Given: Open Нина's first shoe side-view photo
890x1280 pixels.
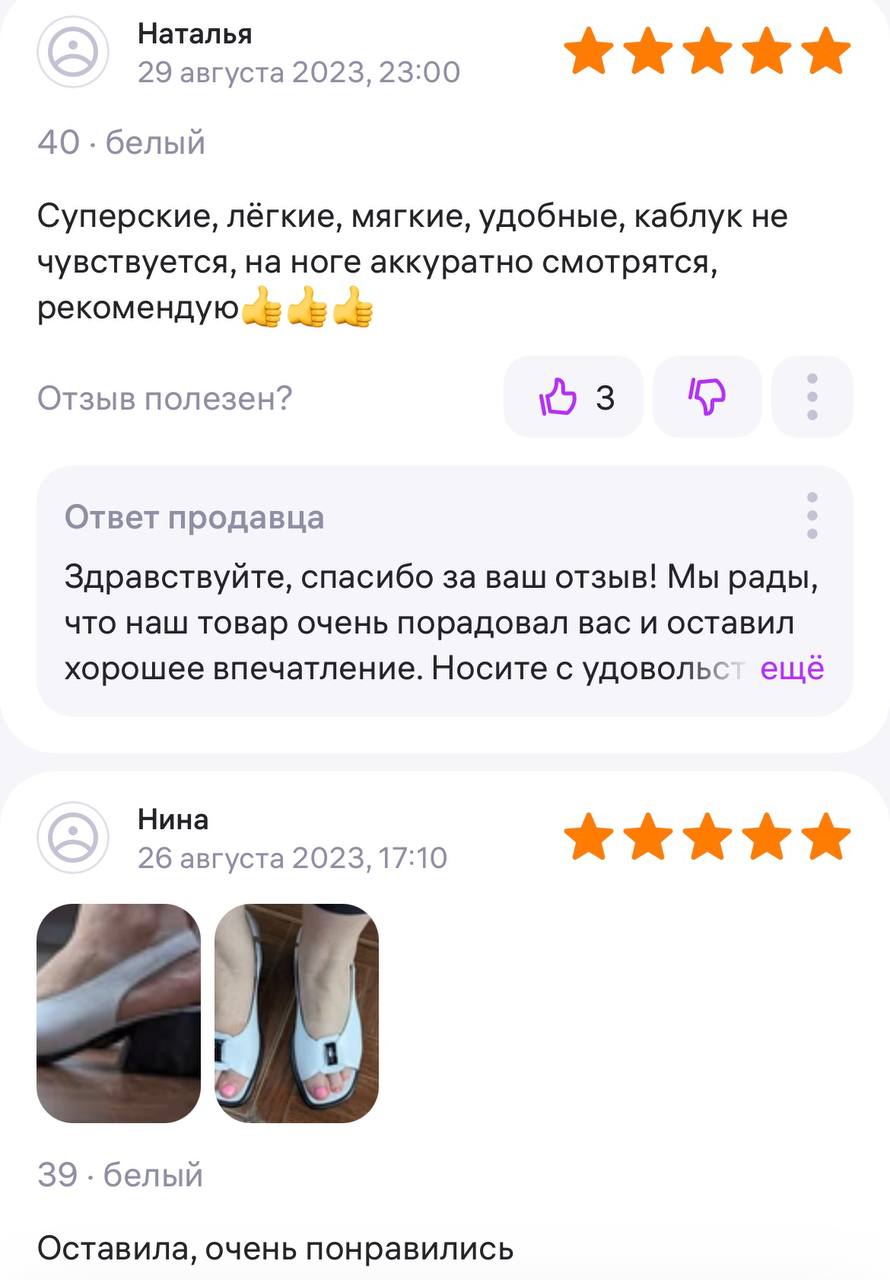Looking at the screenshot, I should click(x=118, y=1013).
